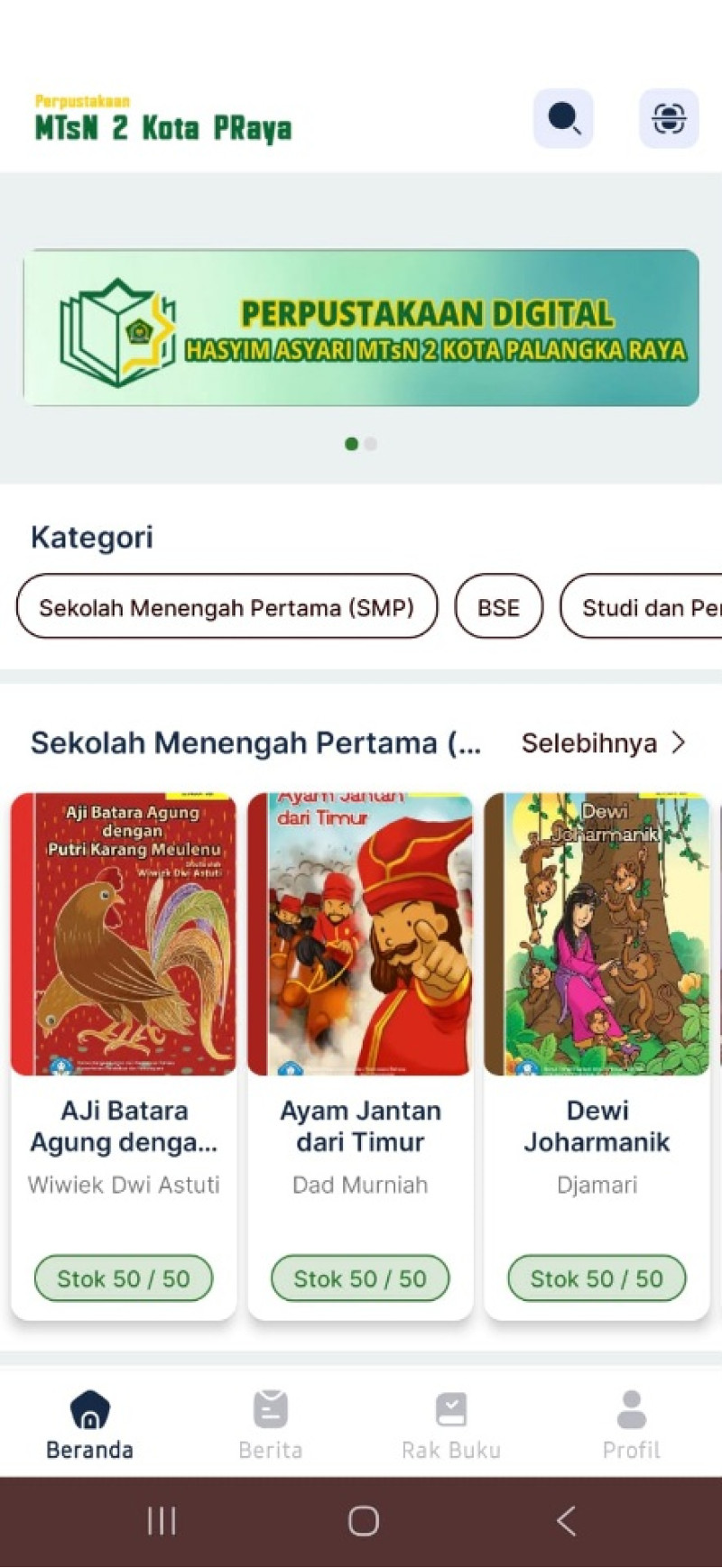722x1568 pixels.
Task: Filter by the BSE category chip
Action: pyautogui.click(x=498, y=607)
